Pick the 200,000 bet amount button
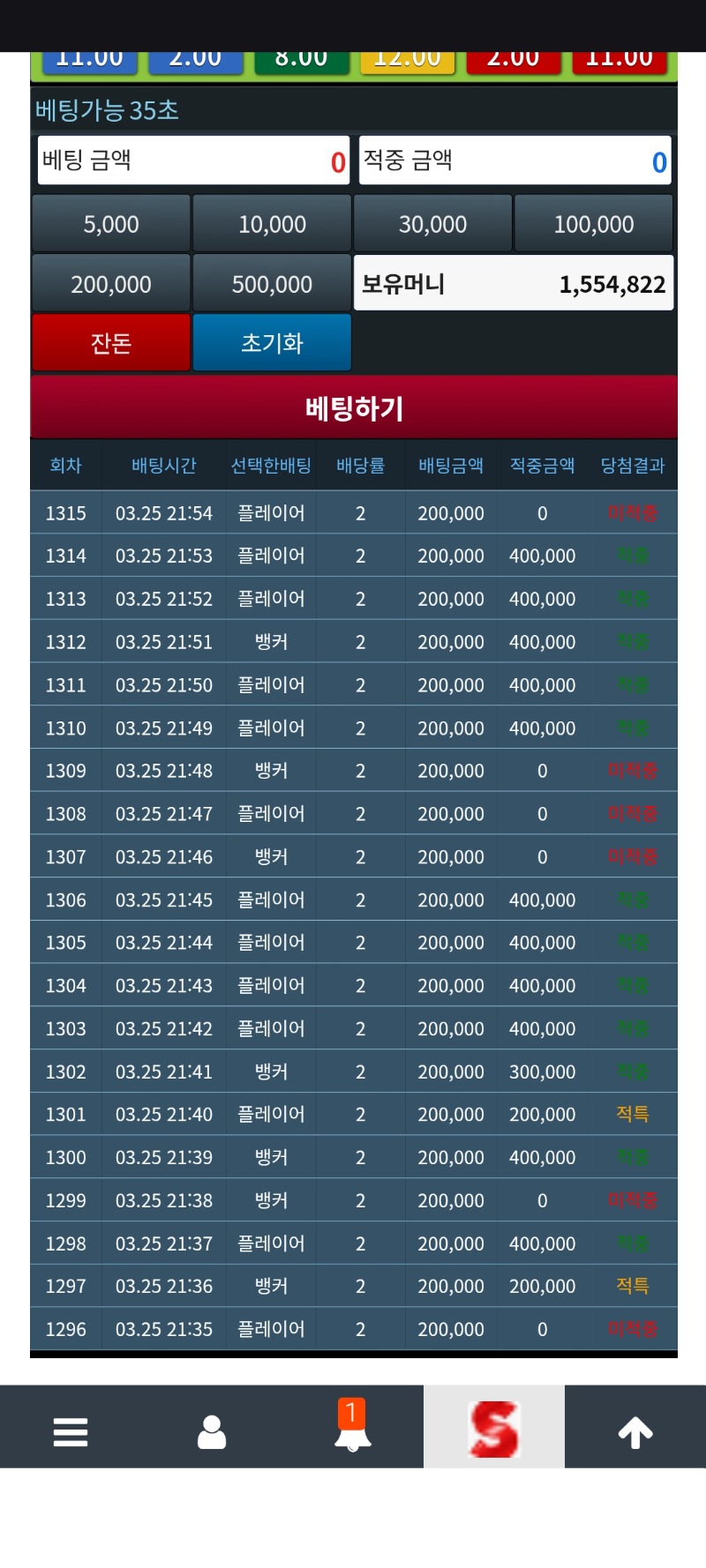This screenshot has height=1568, width=706. click(111, 284)
